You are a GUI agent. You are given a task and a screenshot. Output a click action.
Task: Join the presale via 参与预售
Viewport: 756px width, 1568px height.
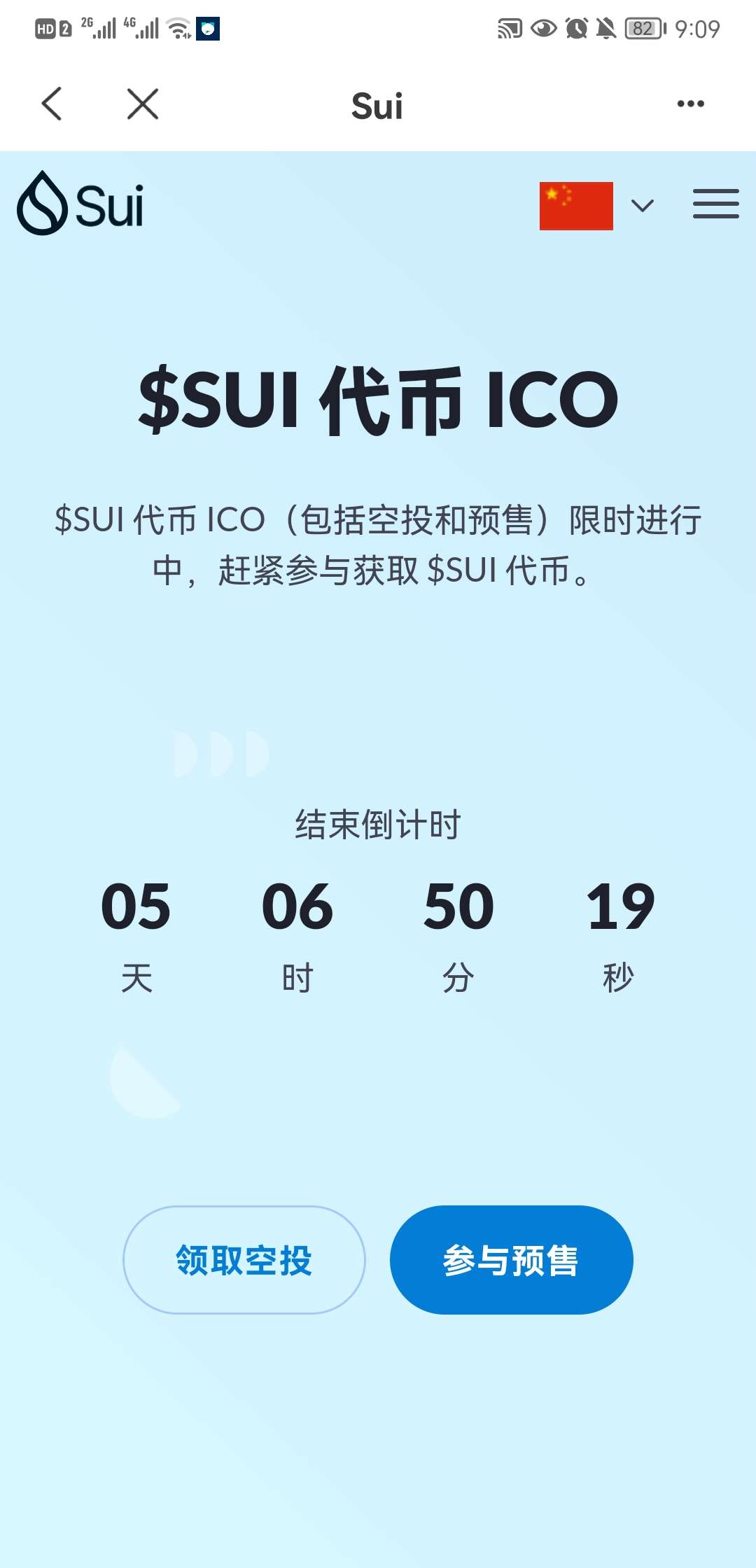[511, 1260]
